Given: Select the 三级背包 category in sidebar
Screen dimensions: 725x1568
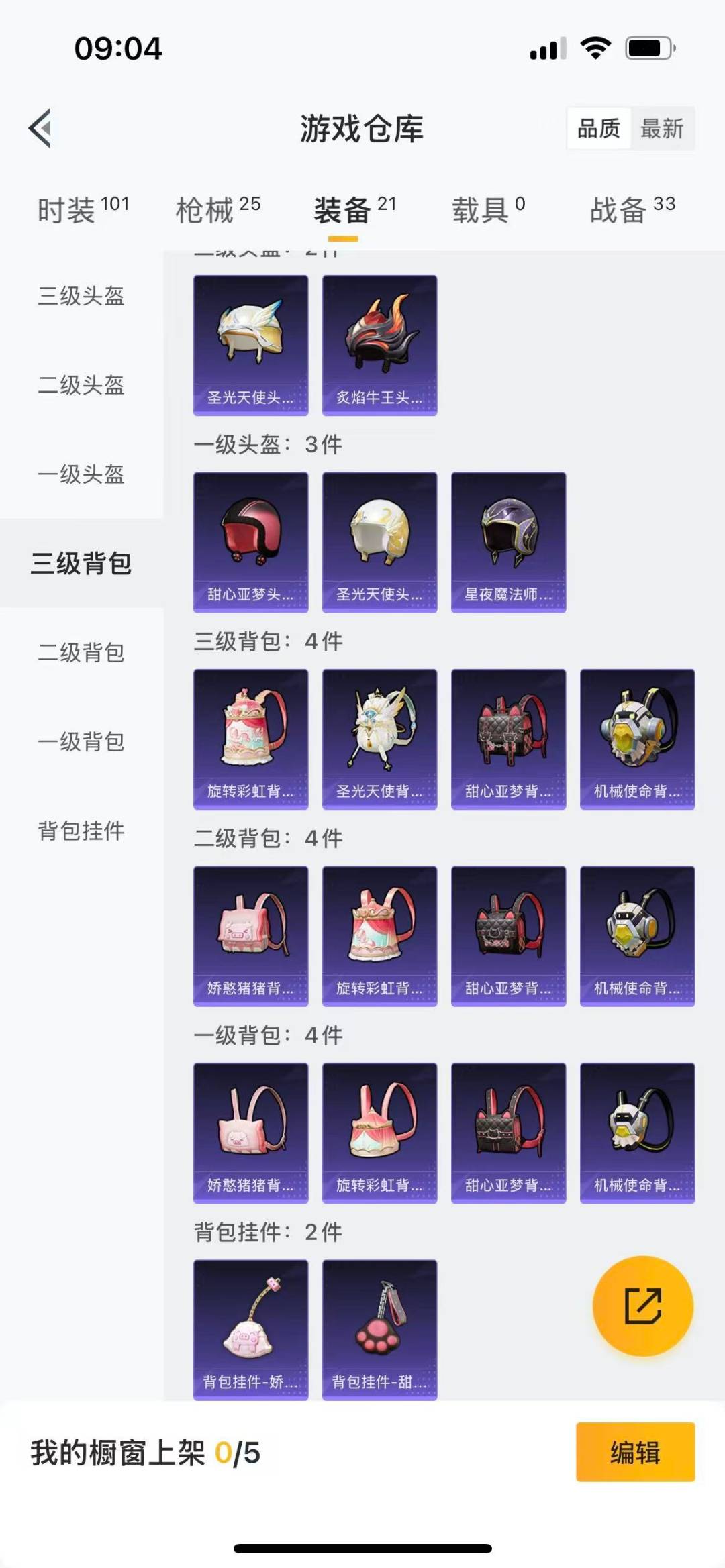Looking at the screenshot, I should pos(81,564).
